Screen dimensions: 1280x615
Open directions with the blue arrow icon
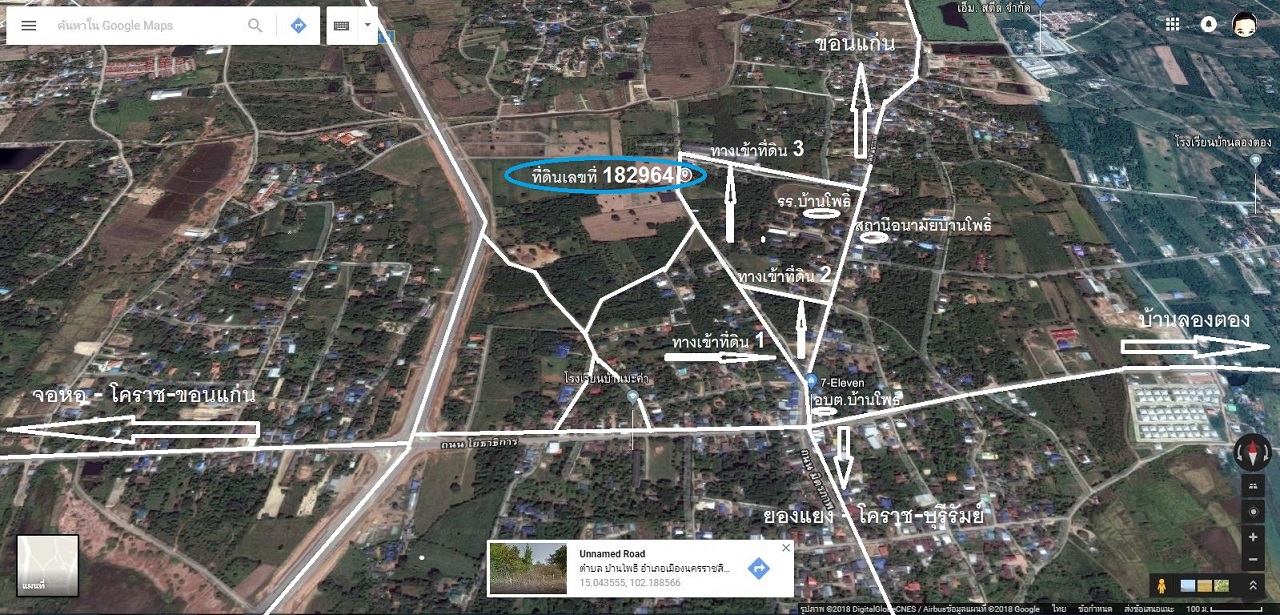coord(298,25)
